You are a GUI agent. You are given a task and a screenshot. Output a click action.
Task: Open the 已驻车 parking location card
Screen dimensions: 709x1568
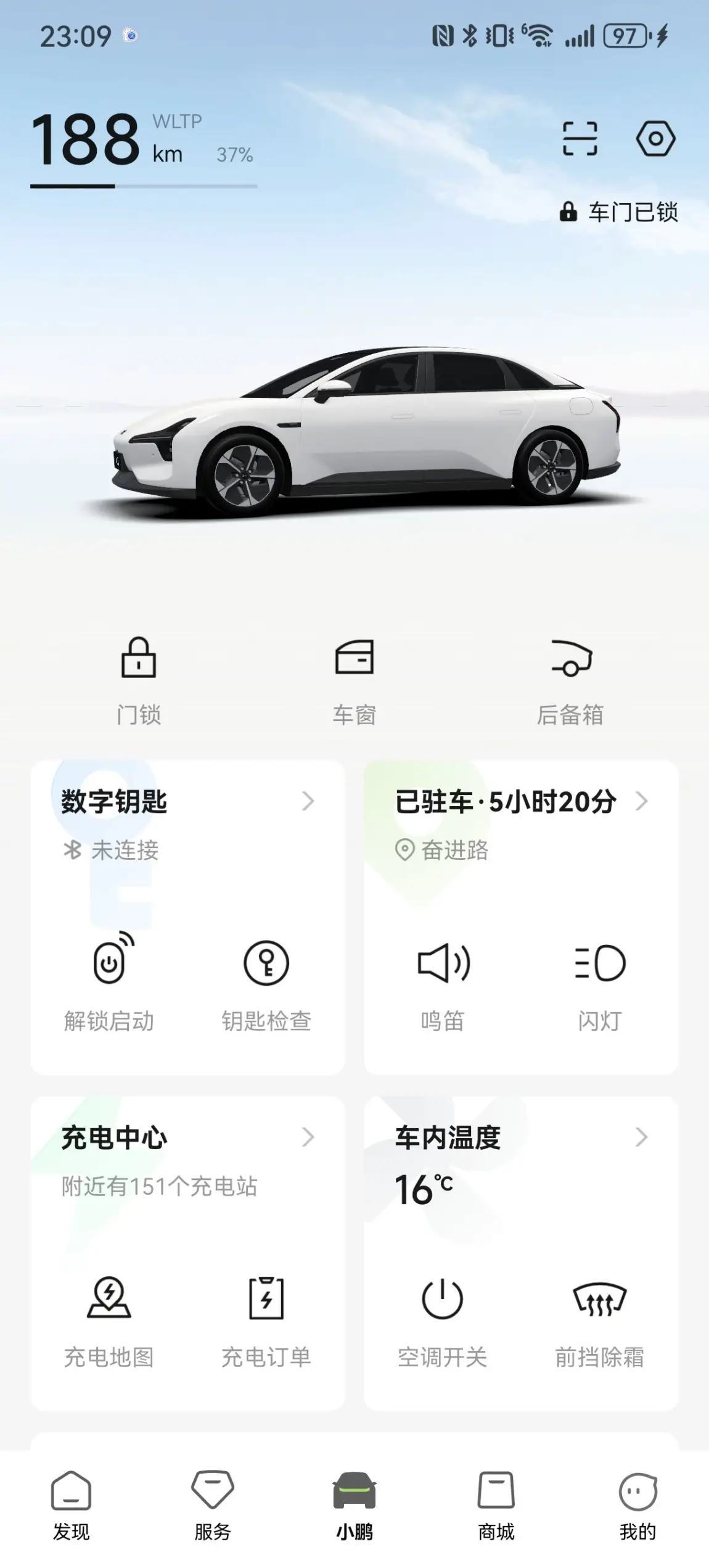pos(521,802)
